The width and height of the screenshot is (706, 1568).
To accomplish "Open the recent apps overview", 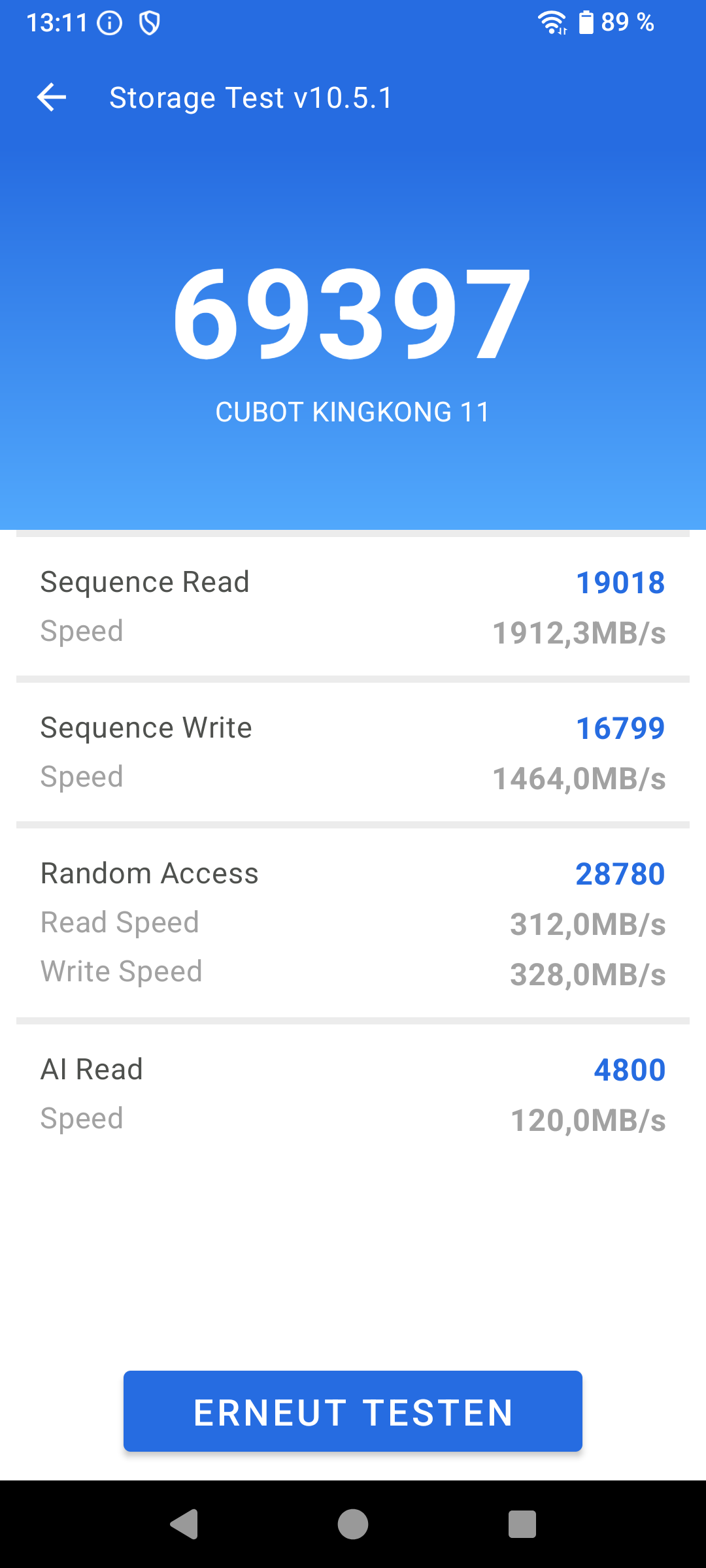I will (x=522, y=1524).
